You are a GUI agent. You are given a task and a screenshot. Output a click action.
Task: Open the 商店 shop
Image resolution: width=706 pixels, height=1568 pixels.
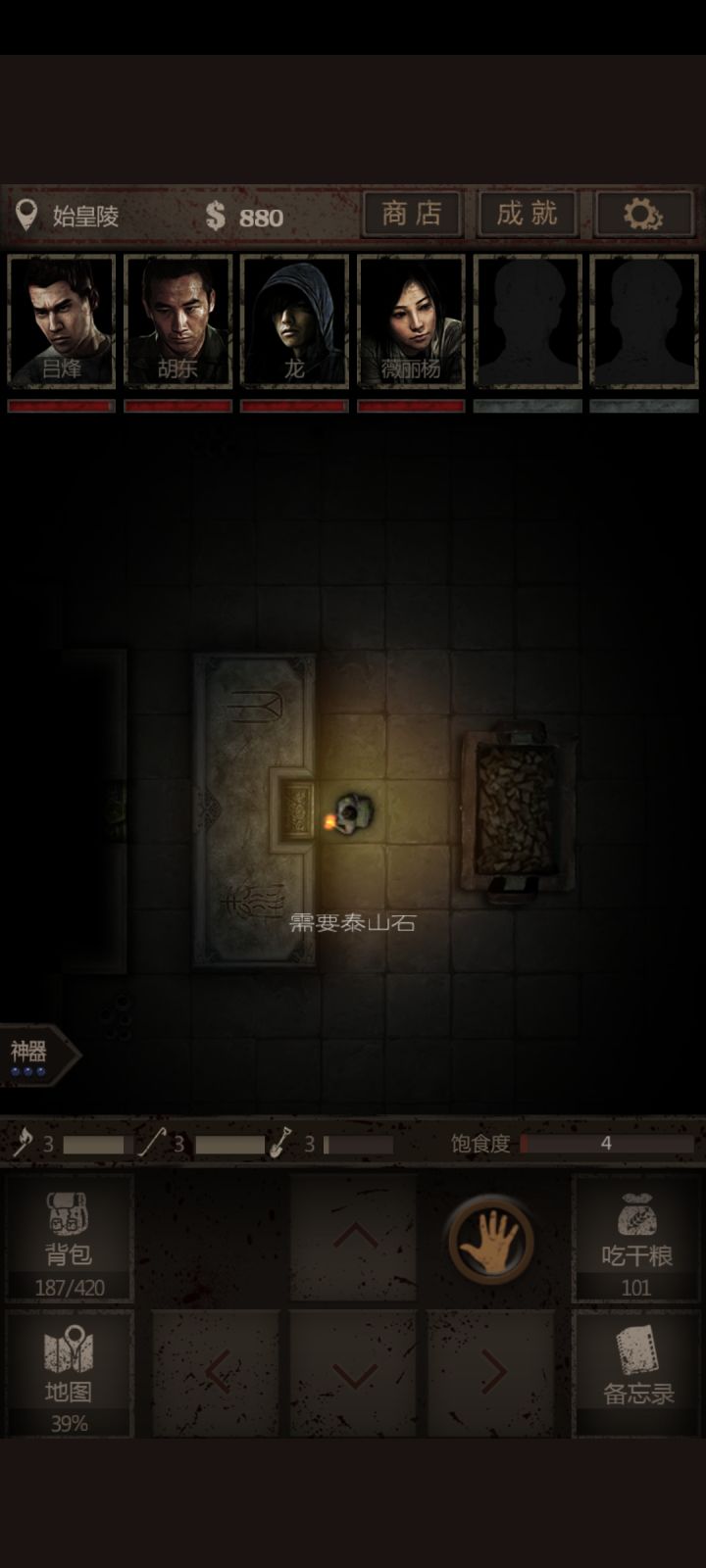412,215
